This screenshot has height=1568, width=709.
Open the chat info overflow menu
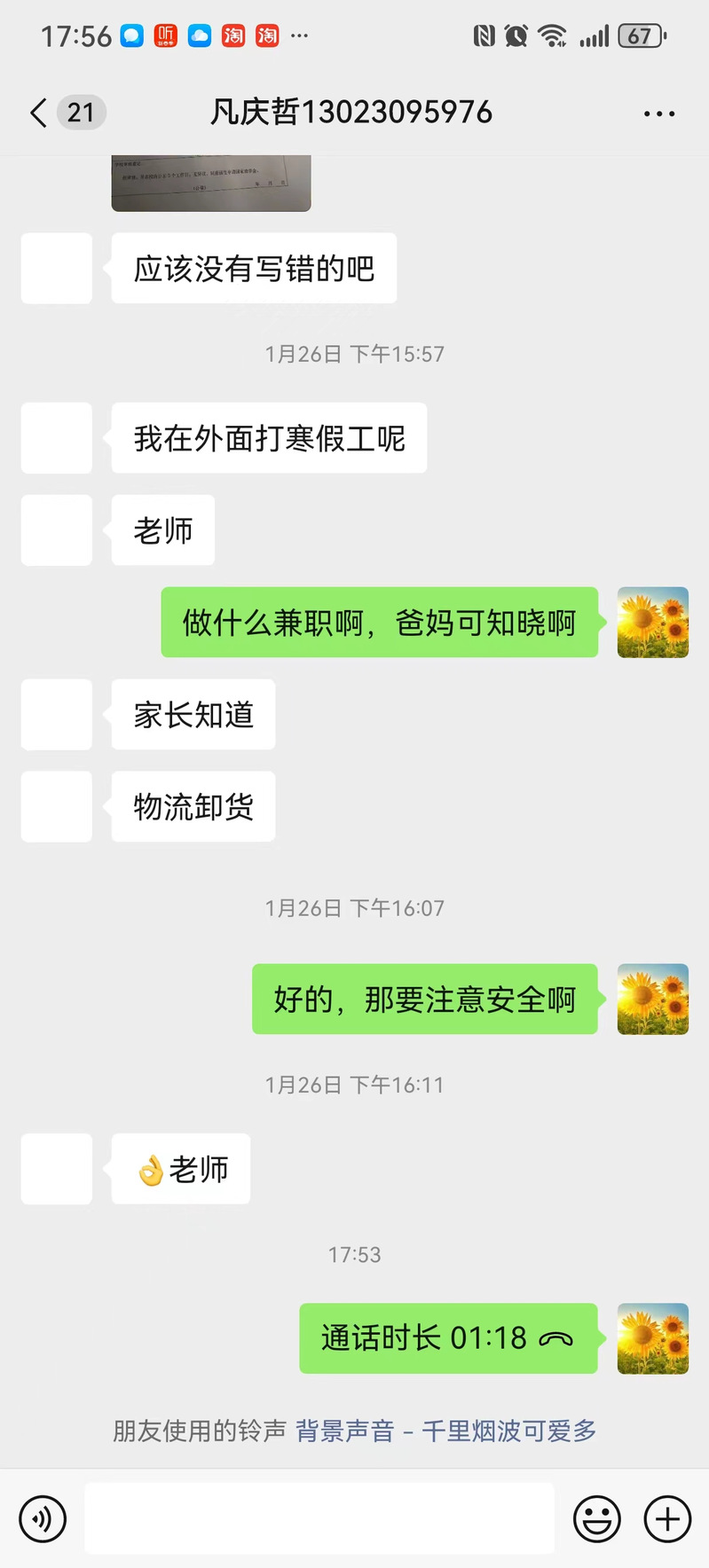pyautogui.click(x=658, y=114)
